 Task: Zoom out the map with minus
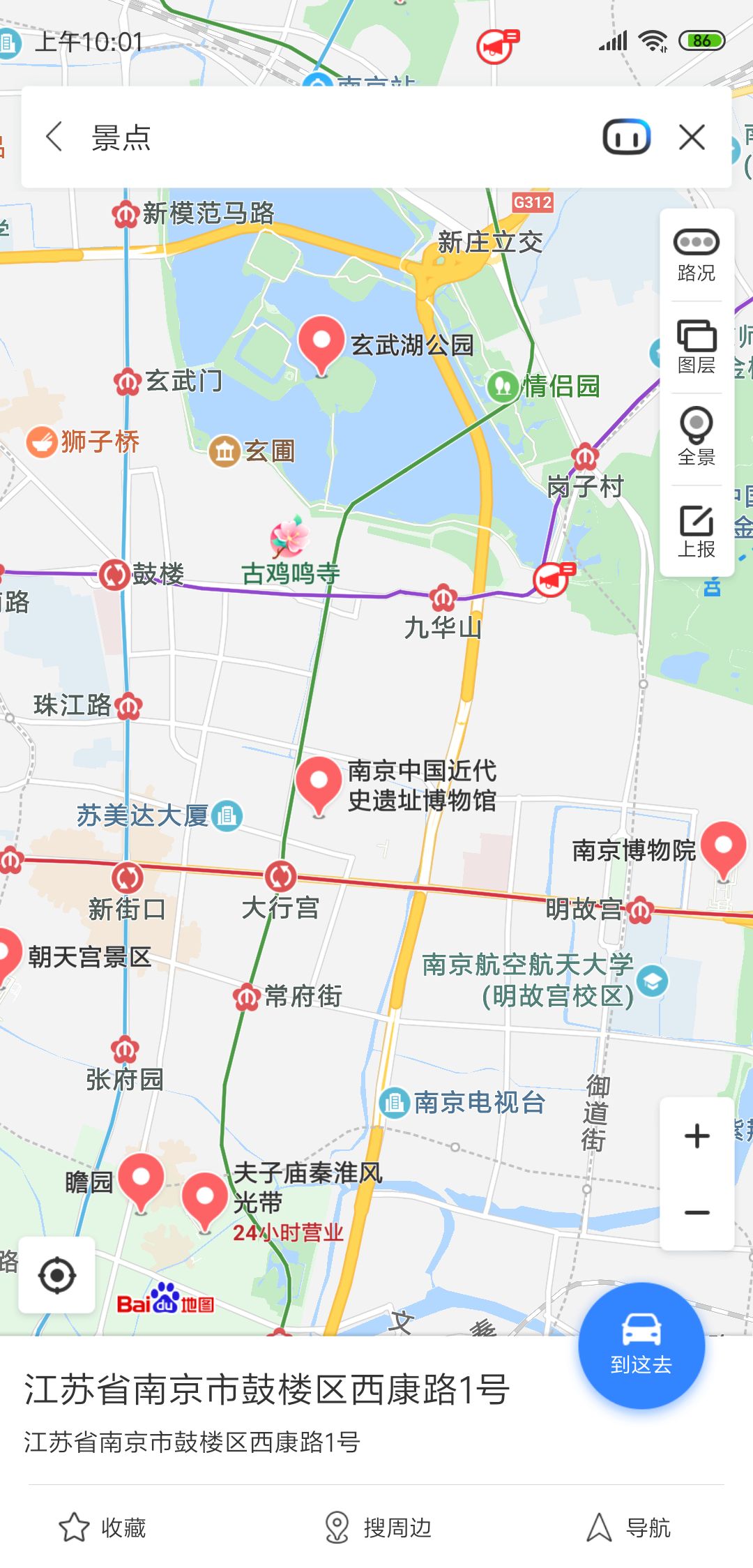click(697, 1212)
